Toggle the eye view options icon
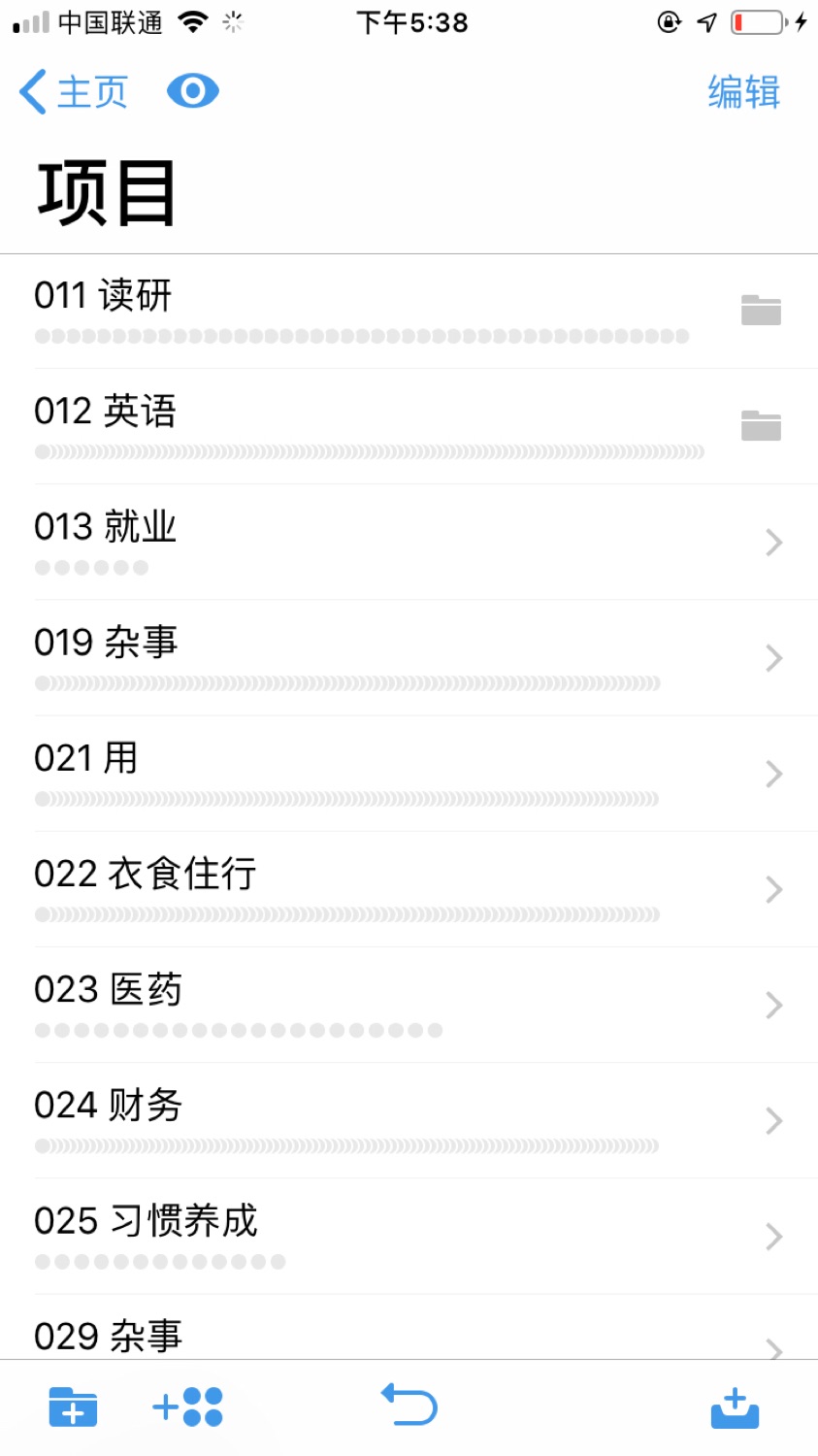The image size is (818, 1456). 193,91
